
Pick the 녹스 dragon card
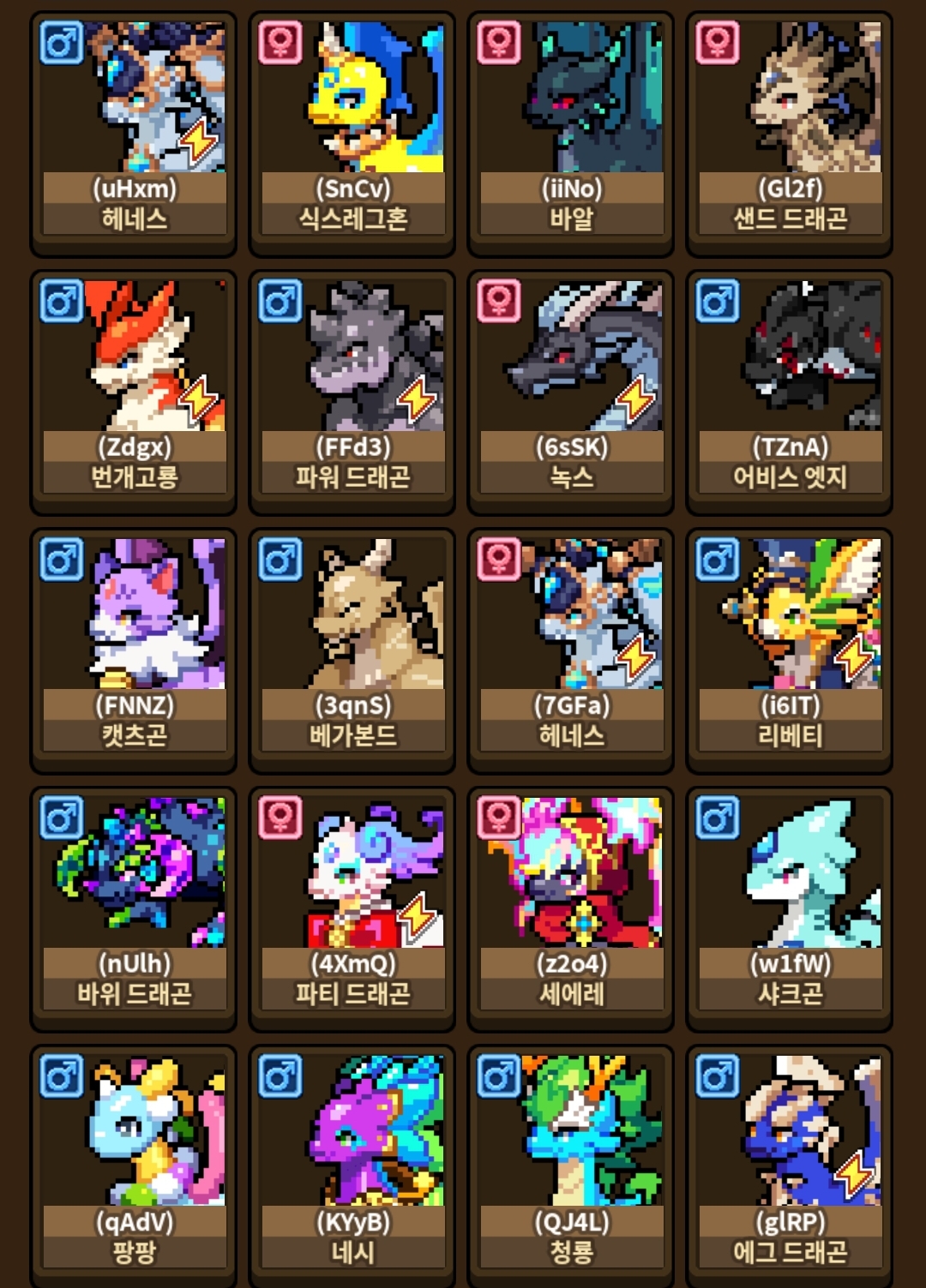click(x=570, y=392)
